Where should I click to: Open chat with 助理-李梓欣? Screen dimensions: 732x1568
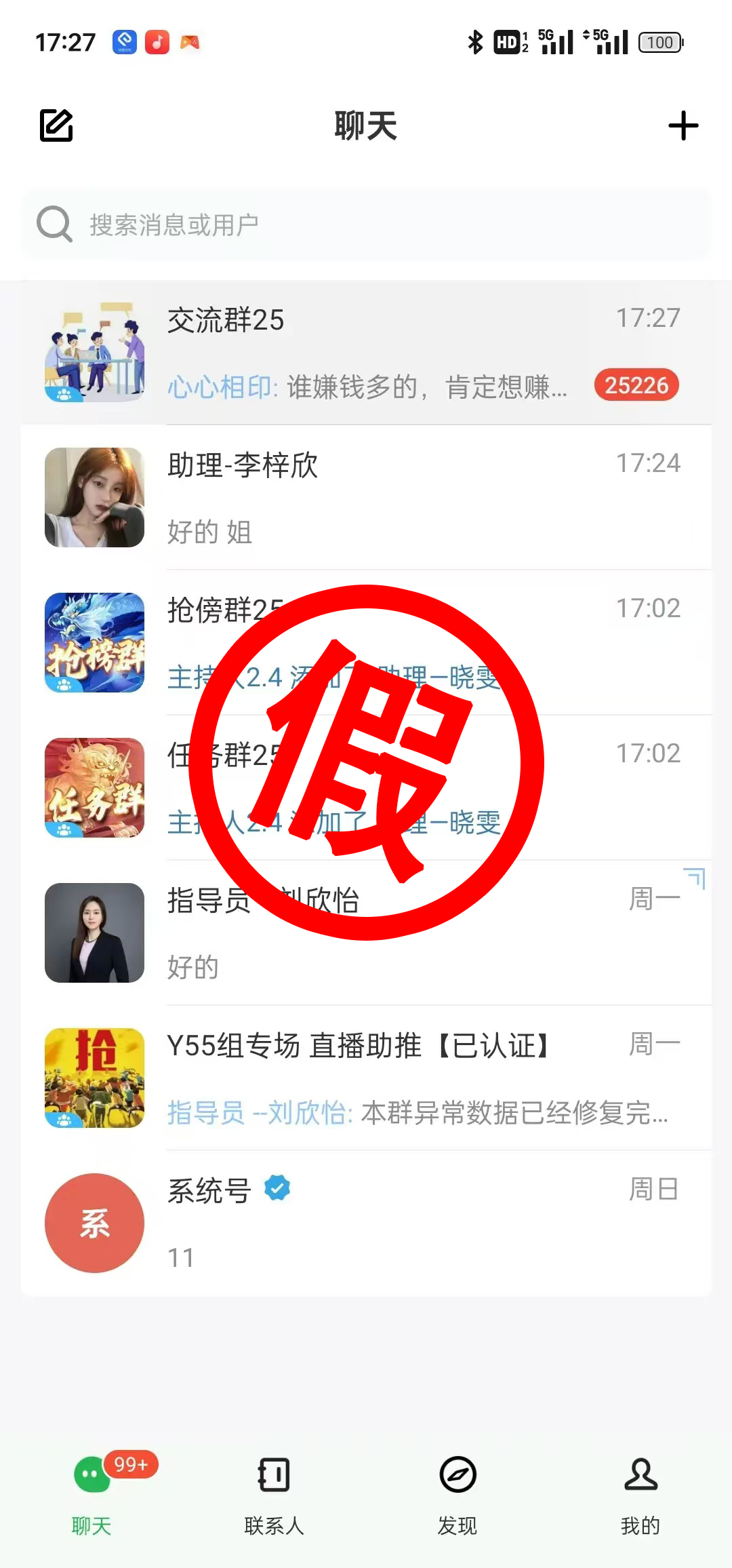[x=366, y=498]
